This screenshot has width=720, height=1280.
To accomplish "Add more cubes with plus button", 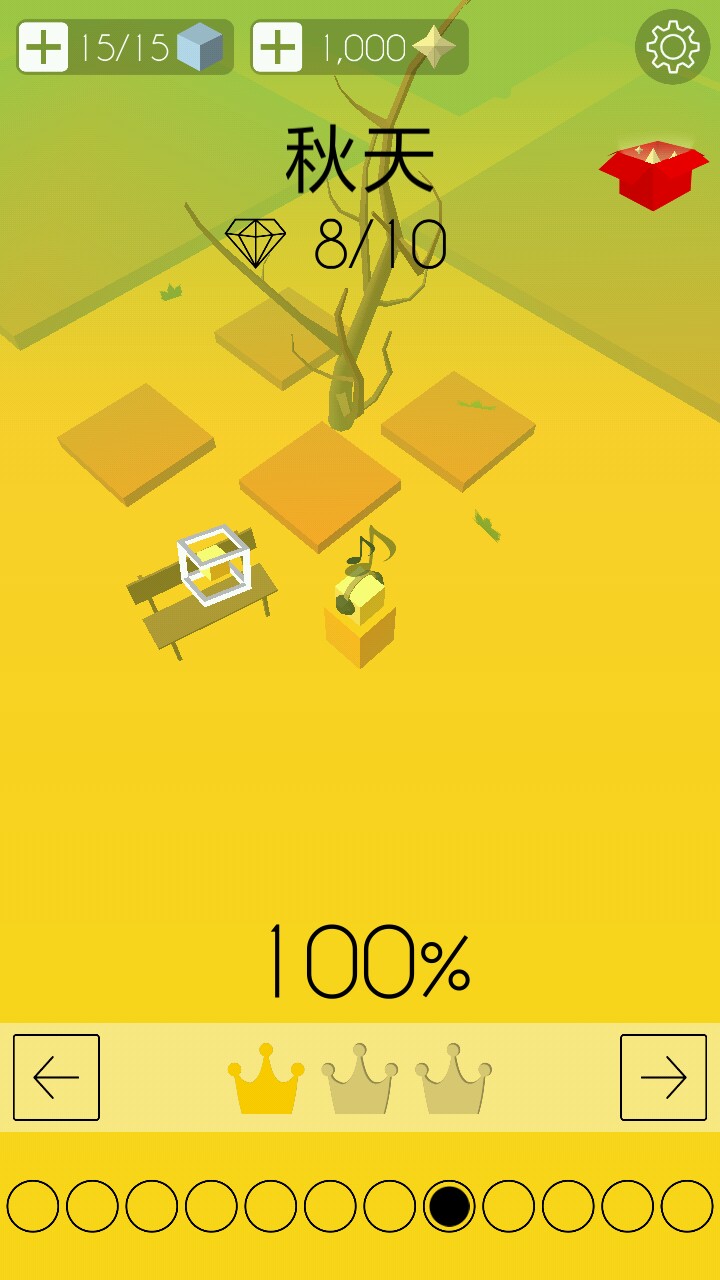I will [x=43, y=47].
